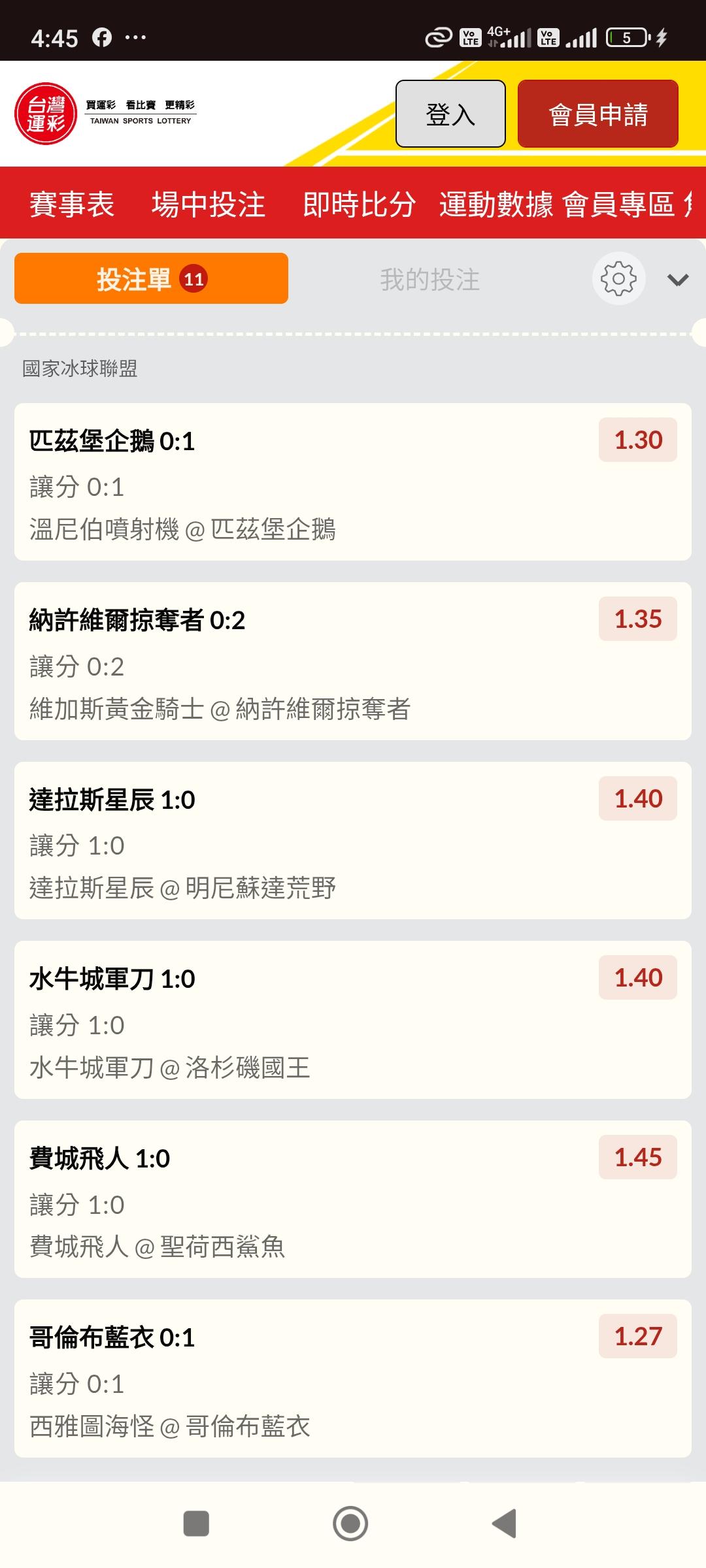This screenshot has height=1568, width=706.
Task: Open bet slip settings gear icon
Action: 618,279
